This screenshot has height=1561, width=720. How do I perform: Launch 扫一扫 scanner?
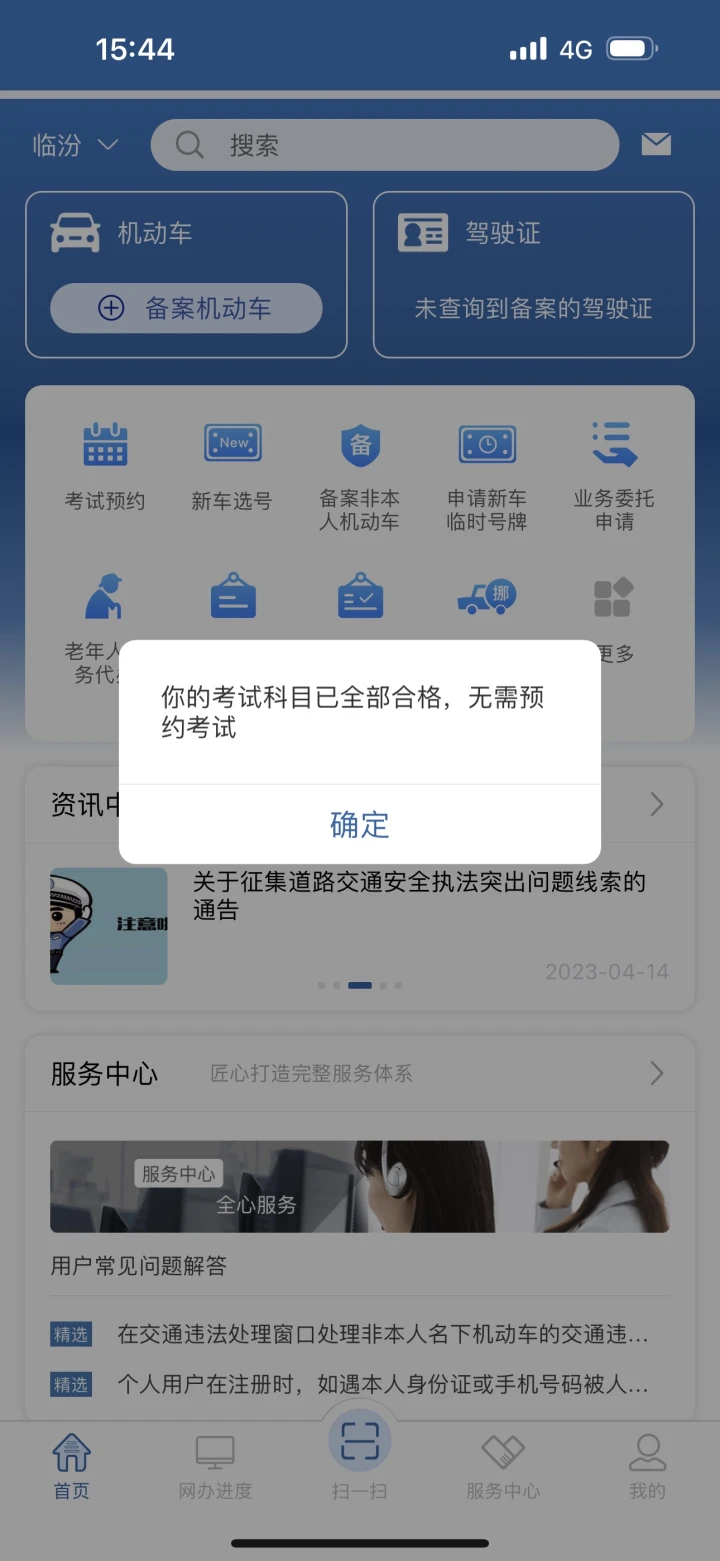[360, 1454]
